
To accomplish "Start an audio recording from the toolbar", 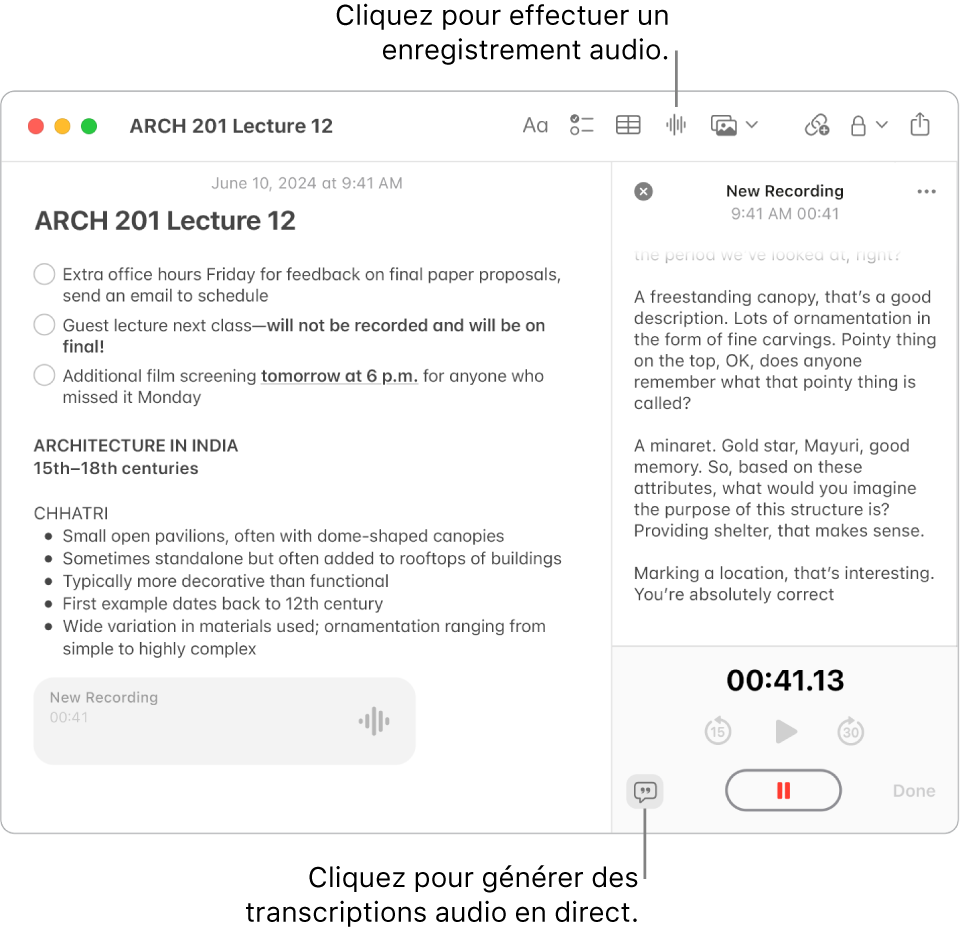I will click(676, 126).
